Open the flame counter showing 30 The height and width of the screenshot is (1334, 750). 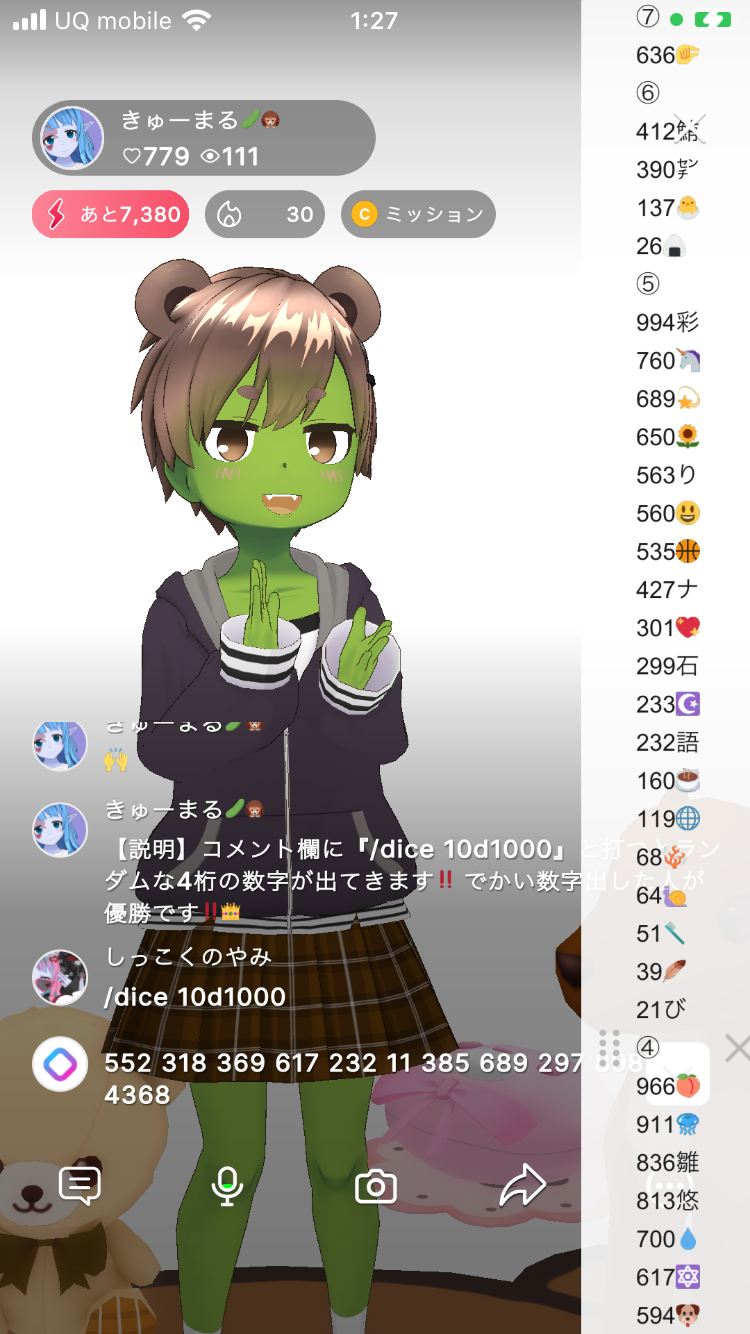pos(264,214)
